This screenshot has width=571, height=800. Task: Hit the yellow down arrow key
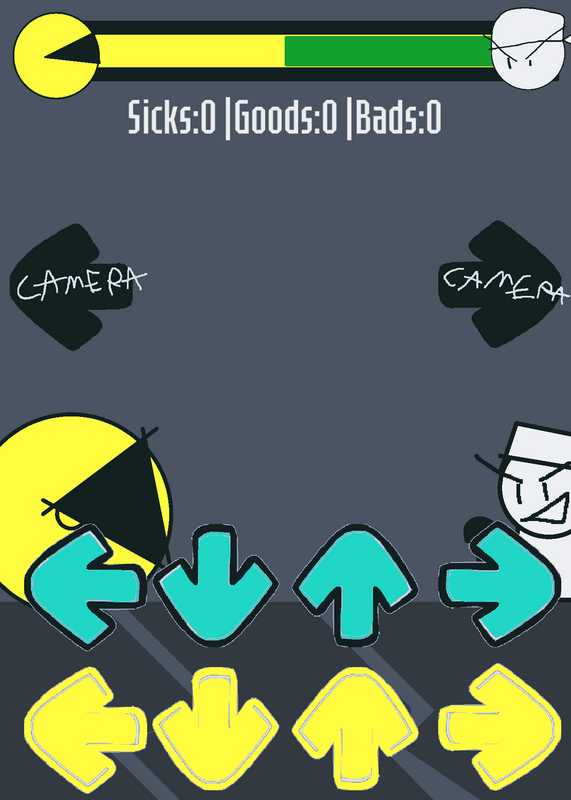216,728
